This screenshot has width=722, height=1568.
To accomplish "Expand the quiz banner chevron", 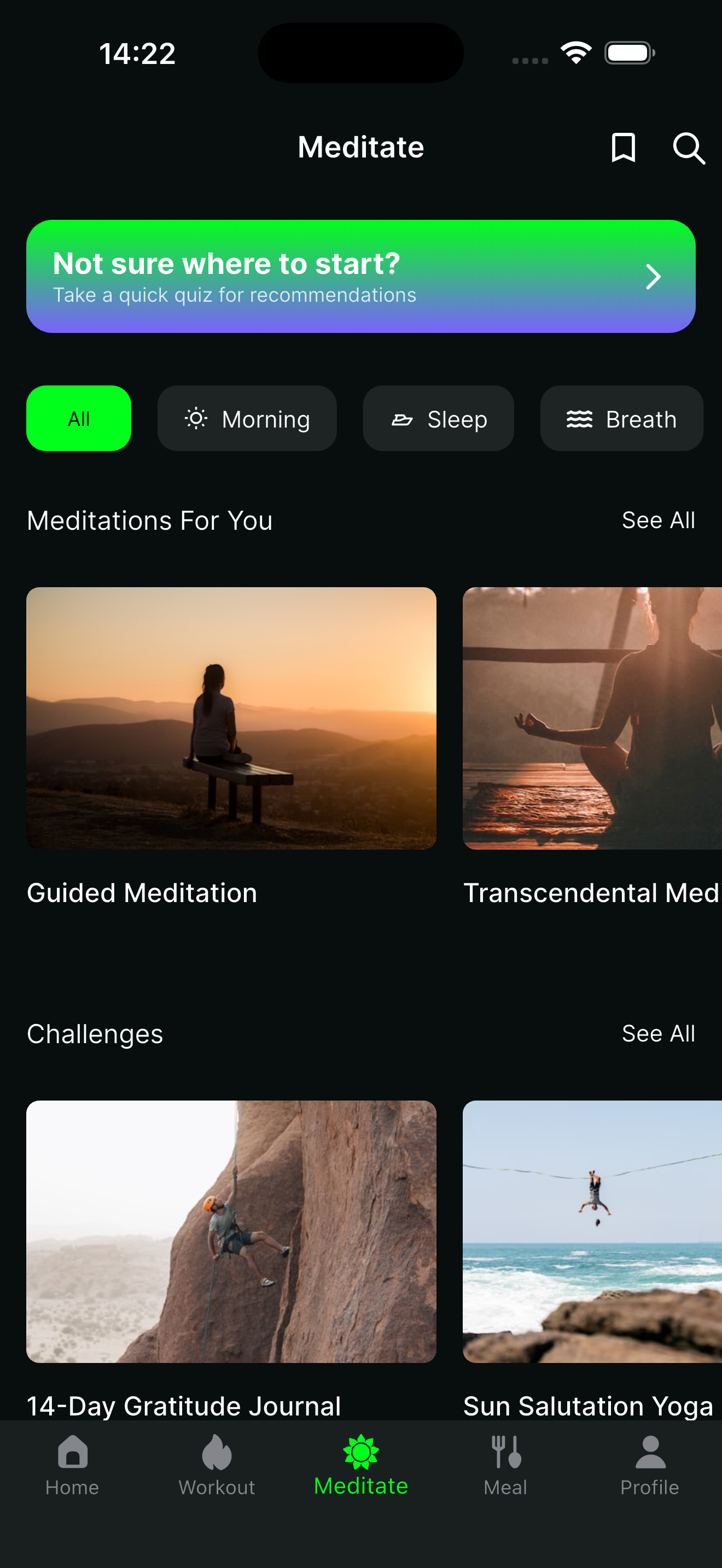I will (x=654, y=276).
